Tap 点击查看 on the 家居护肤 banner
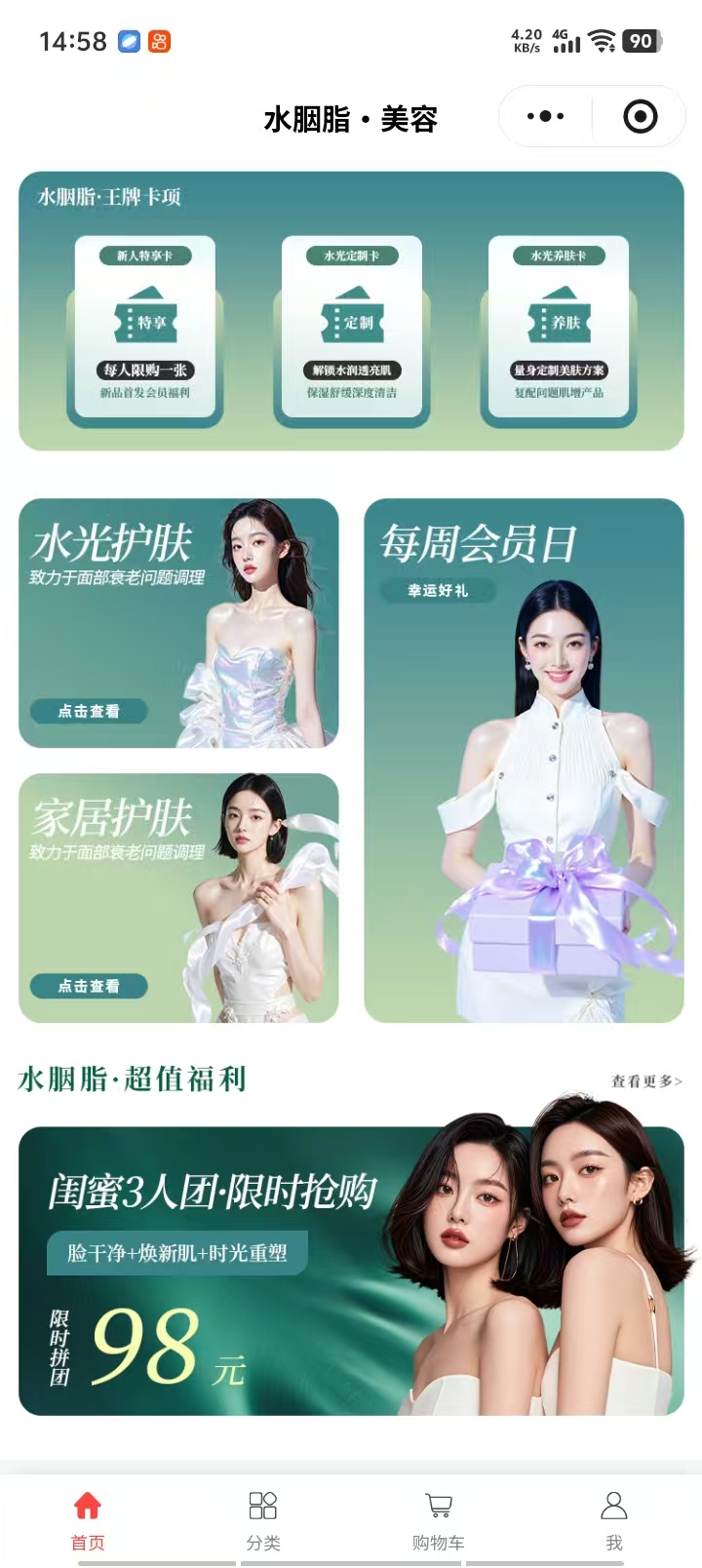This screenshot has height=1568, width=702. pyautogui.click(x=89, y=986)
